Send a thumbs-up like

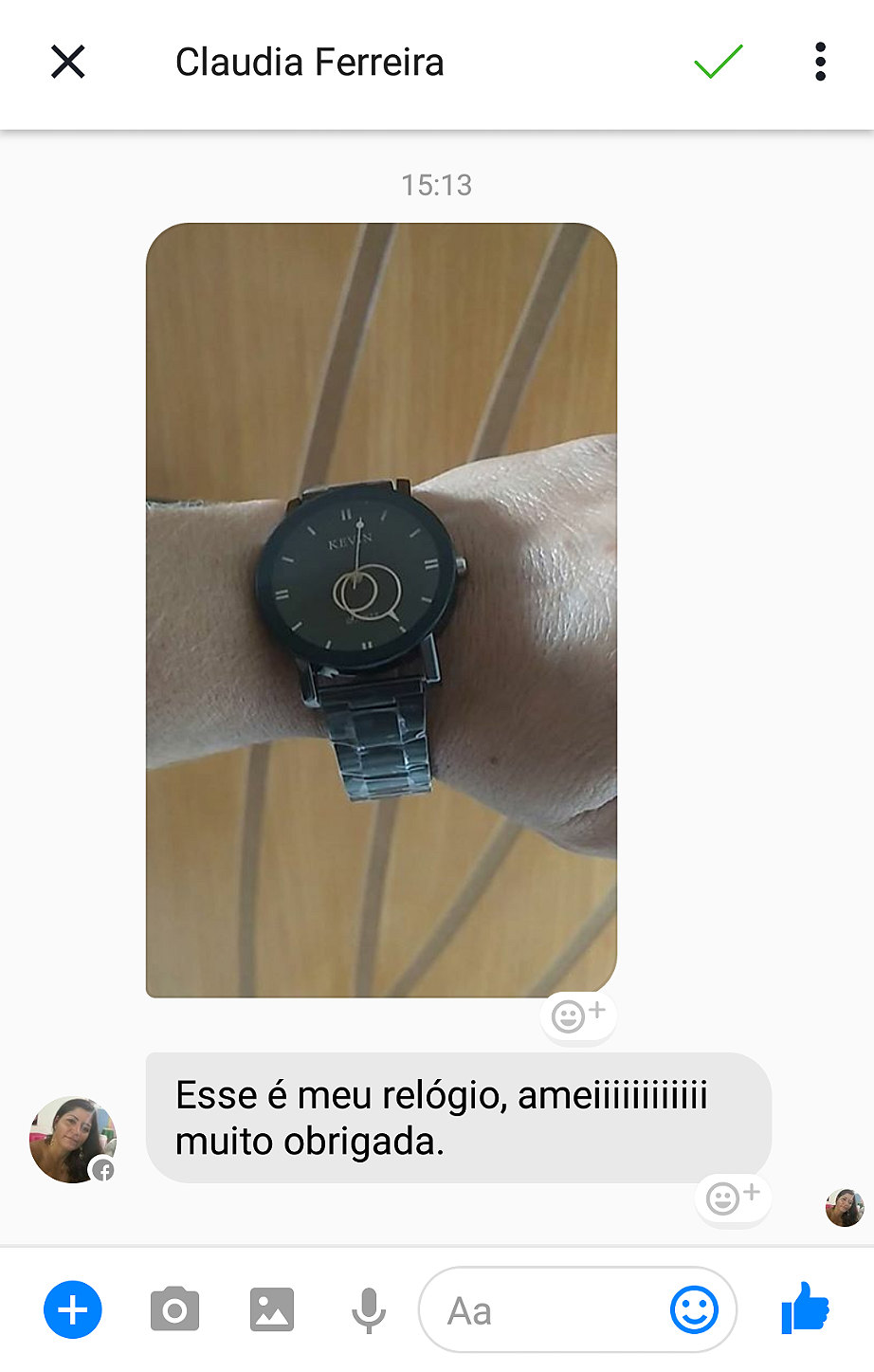point(805,1308)
